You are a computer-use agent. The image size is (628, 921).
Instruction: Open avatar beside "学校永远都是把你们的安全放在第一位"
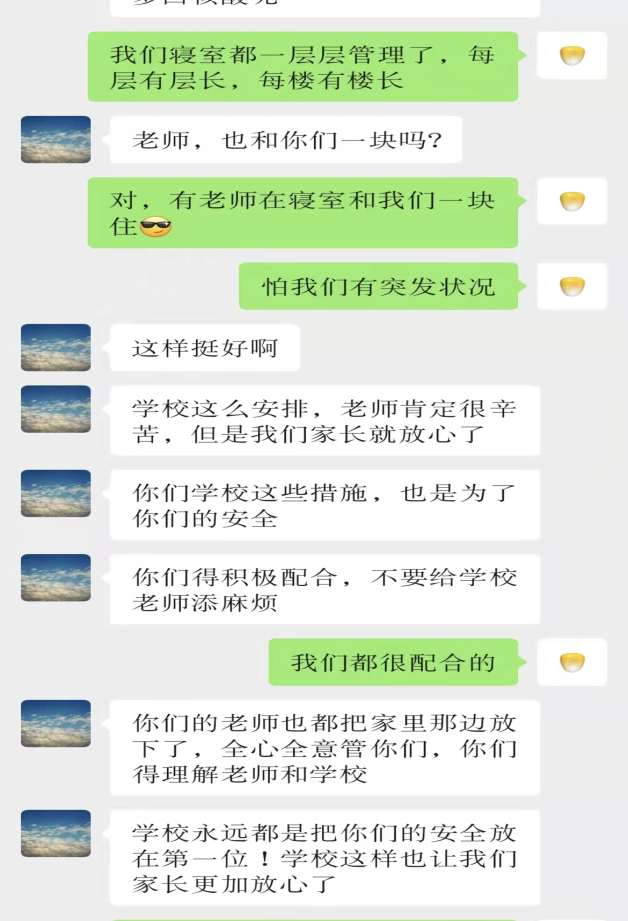click(56, 833)
